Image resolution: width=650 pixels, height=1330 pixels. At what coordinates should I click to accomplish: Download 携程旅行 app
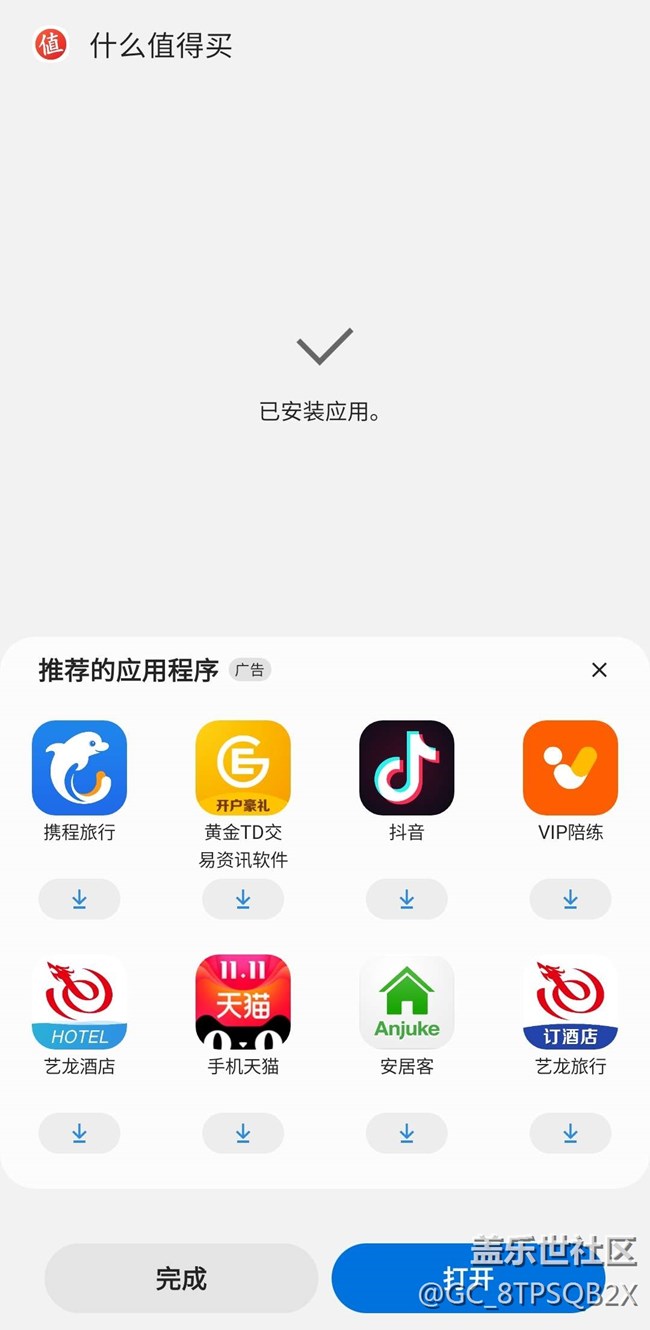click(x=79, y=899)
